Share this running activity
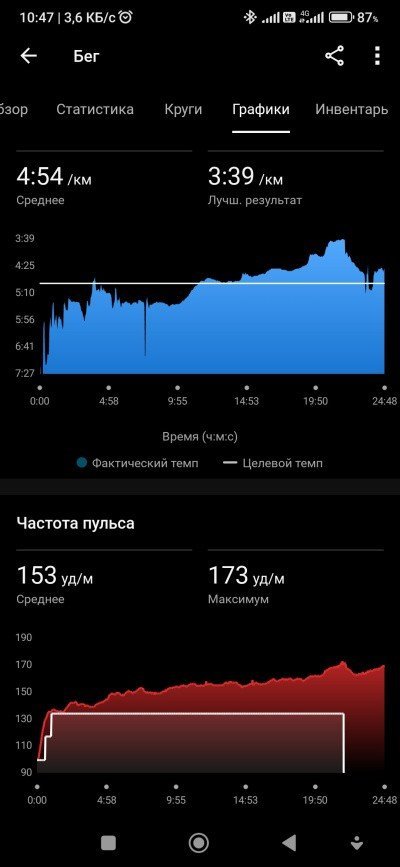The image size is (400, 867). 334,56
